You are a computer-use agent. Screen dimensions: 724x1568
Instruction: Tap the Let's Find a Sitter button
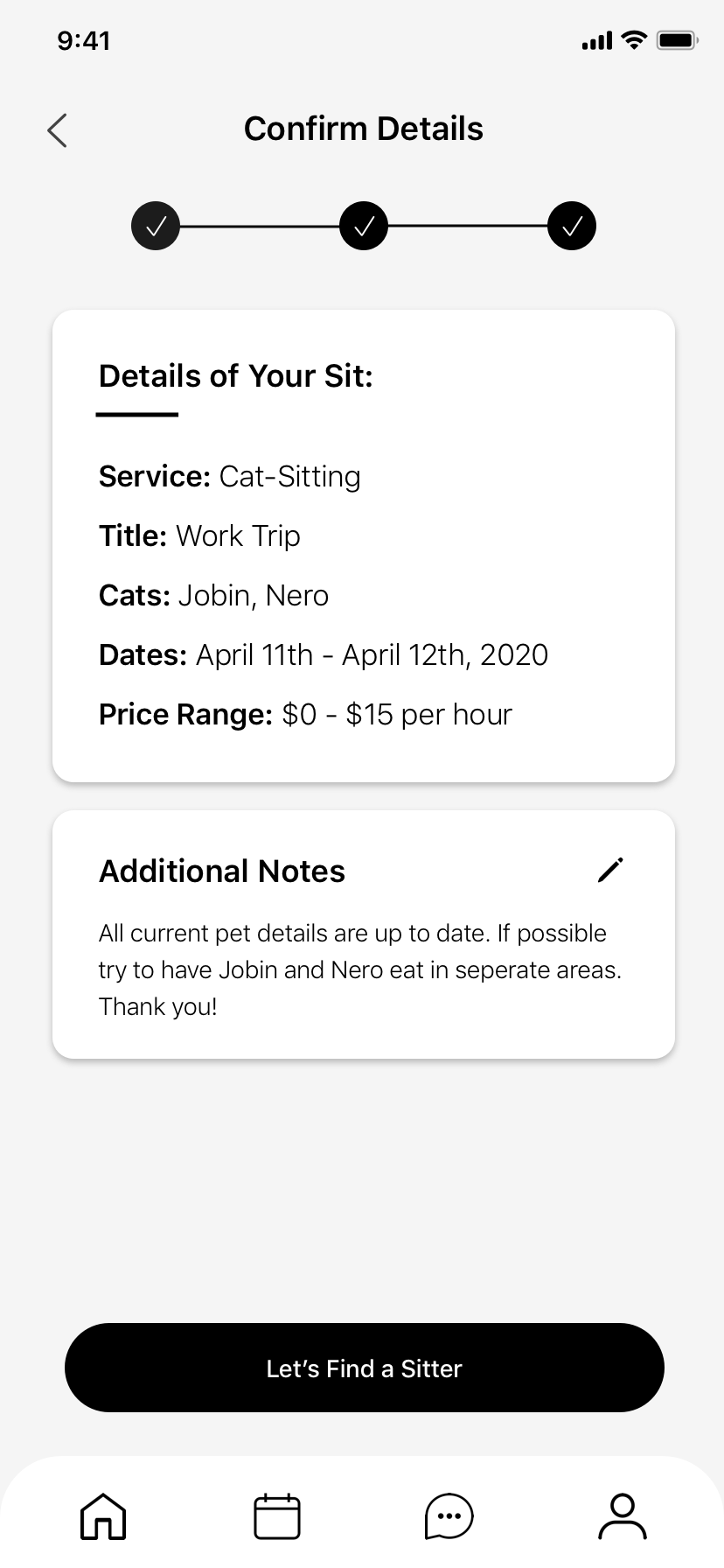point(364,1368)
